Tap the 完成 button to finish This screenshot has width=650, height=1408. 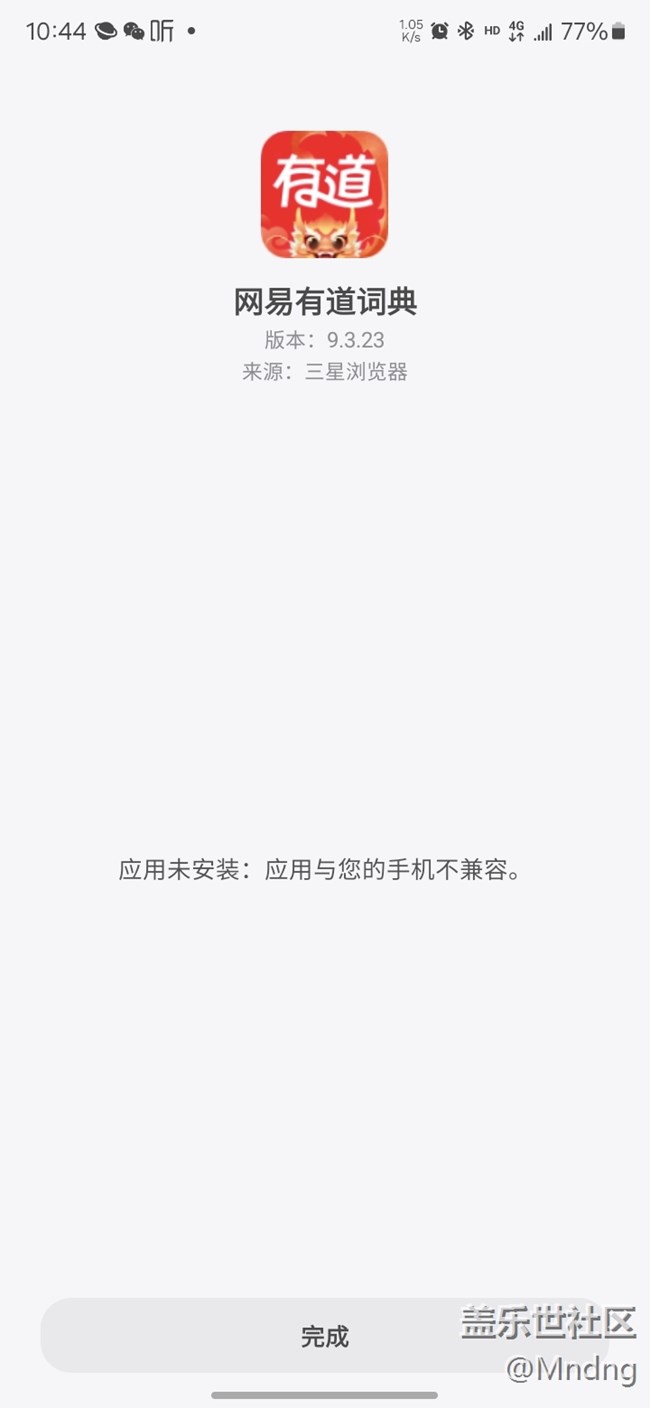pyautogui.click(x=324, y=1336)
